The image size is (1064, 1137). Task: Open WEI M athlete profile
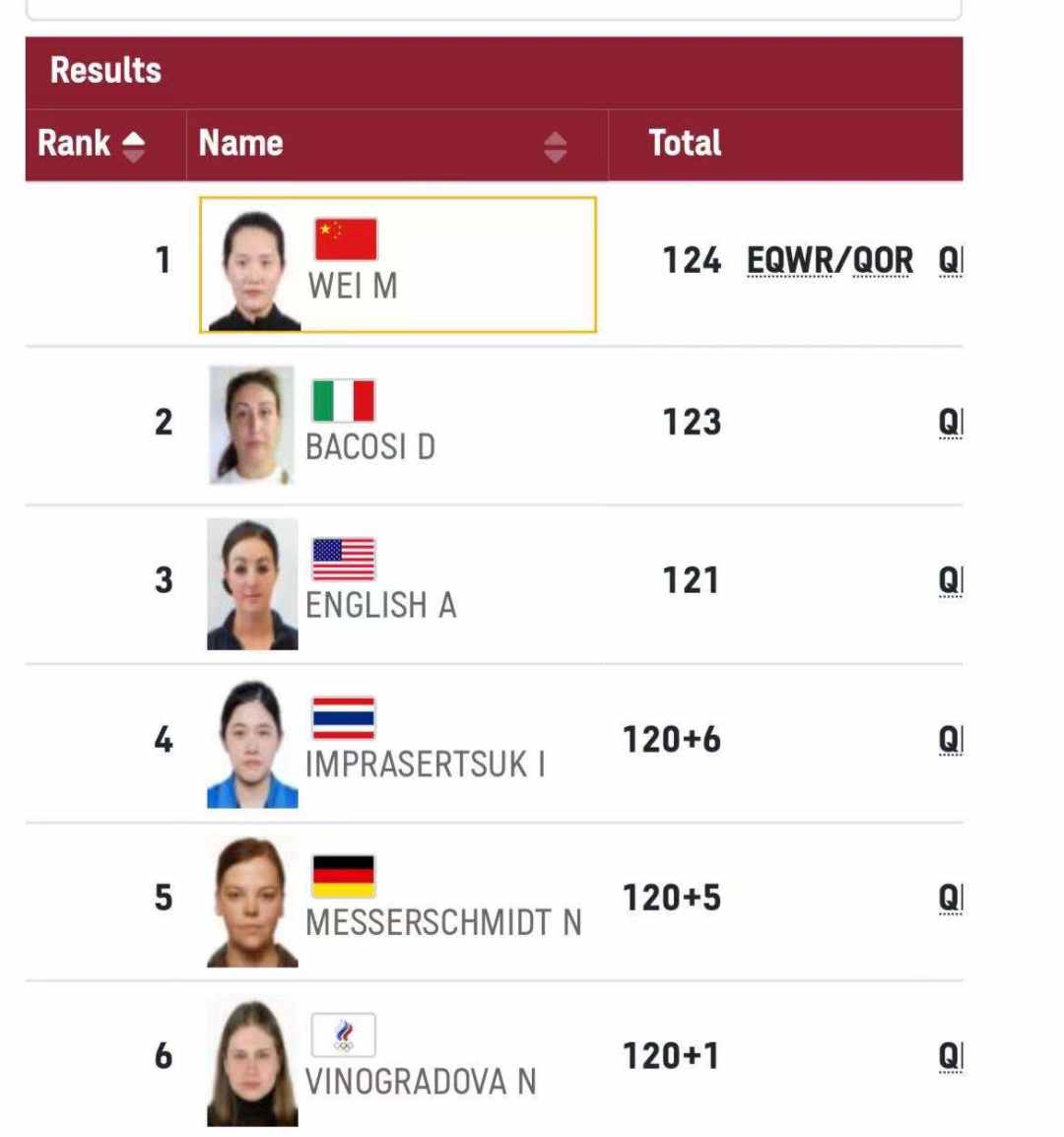tap(352, 286)
